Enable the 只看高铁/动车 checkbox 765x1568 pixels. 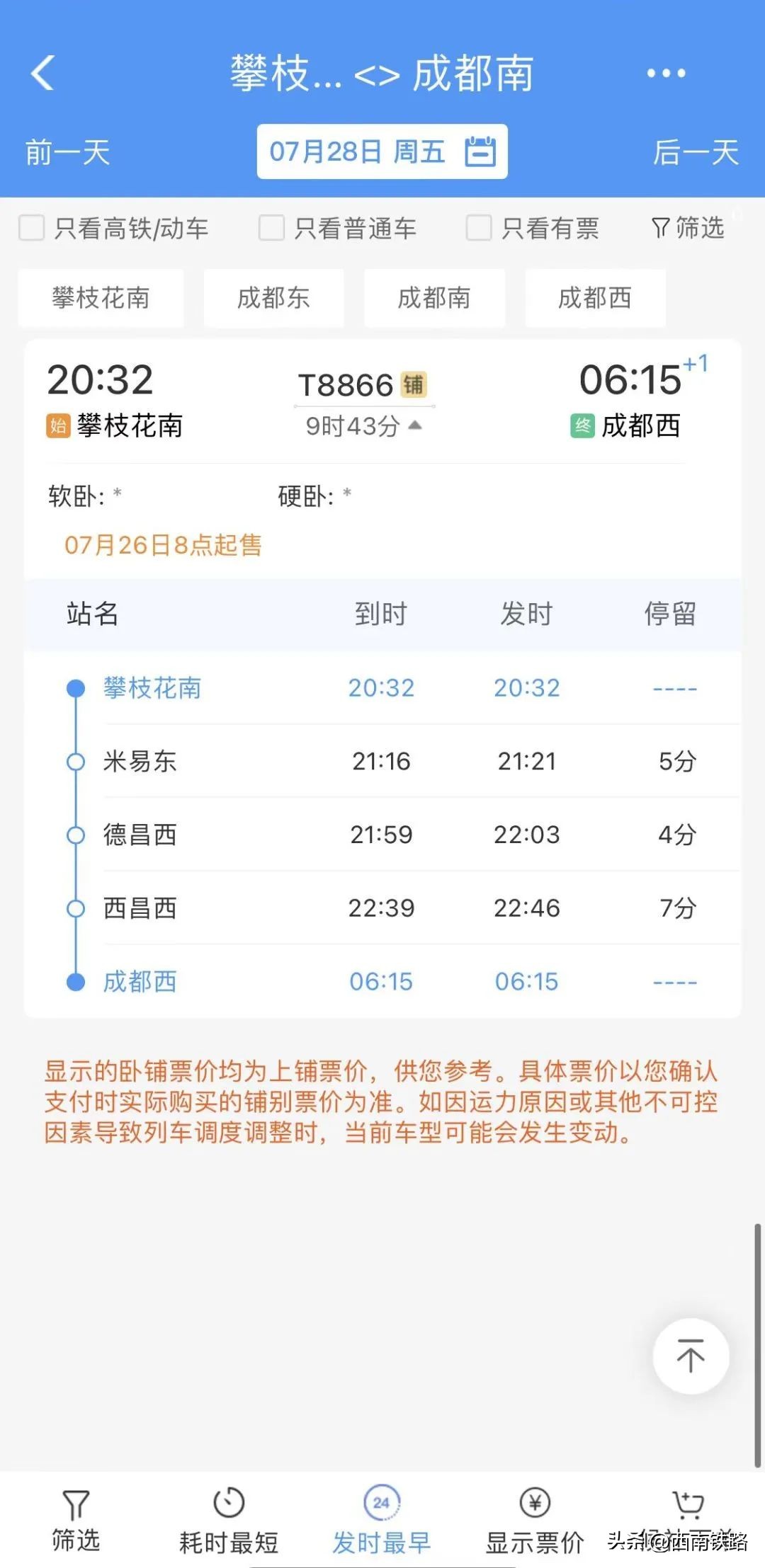[30, 228]
